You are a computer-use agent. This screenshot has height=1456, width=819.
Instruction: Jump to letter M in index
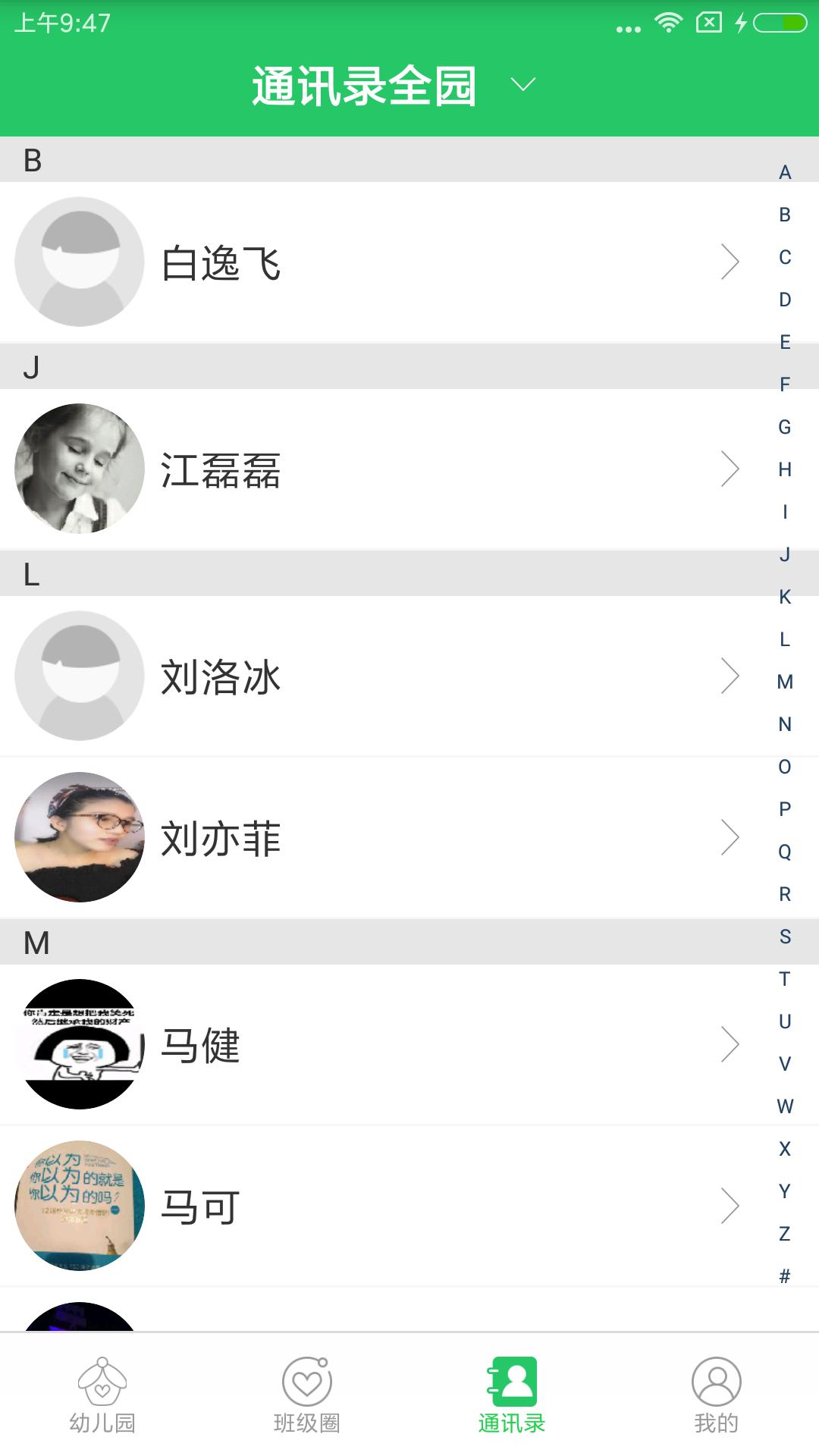tap(785, 682)
